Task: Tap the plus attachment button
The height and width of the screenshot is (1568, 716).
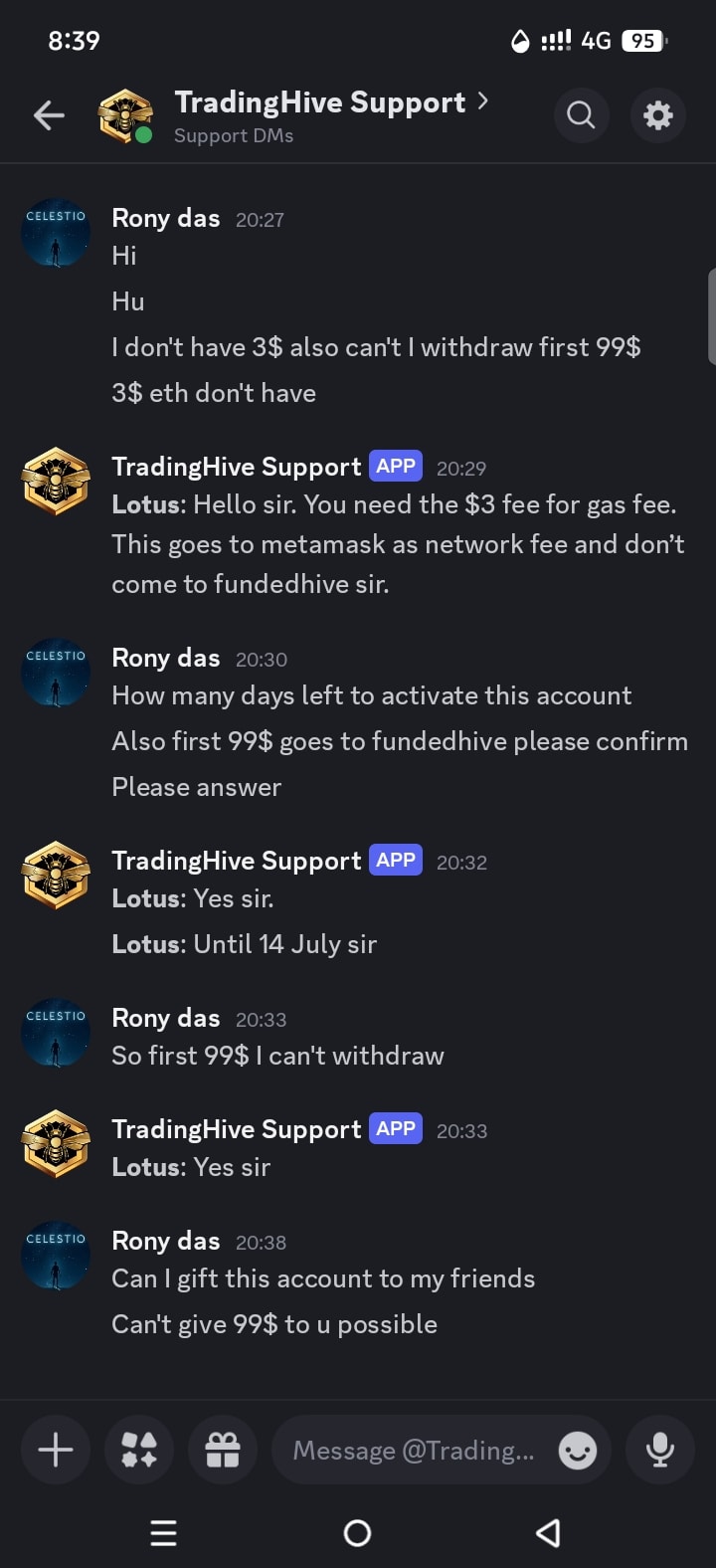Action: tap(56, 1450)
